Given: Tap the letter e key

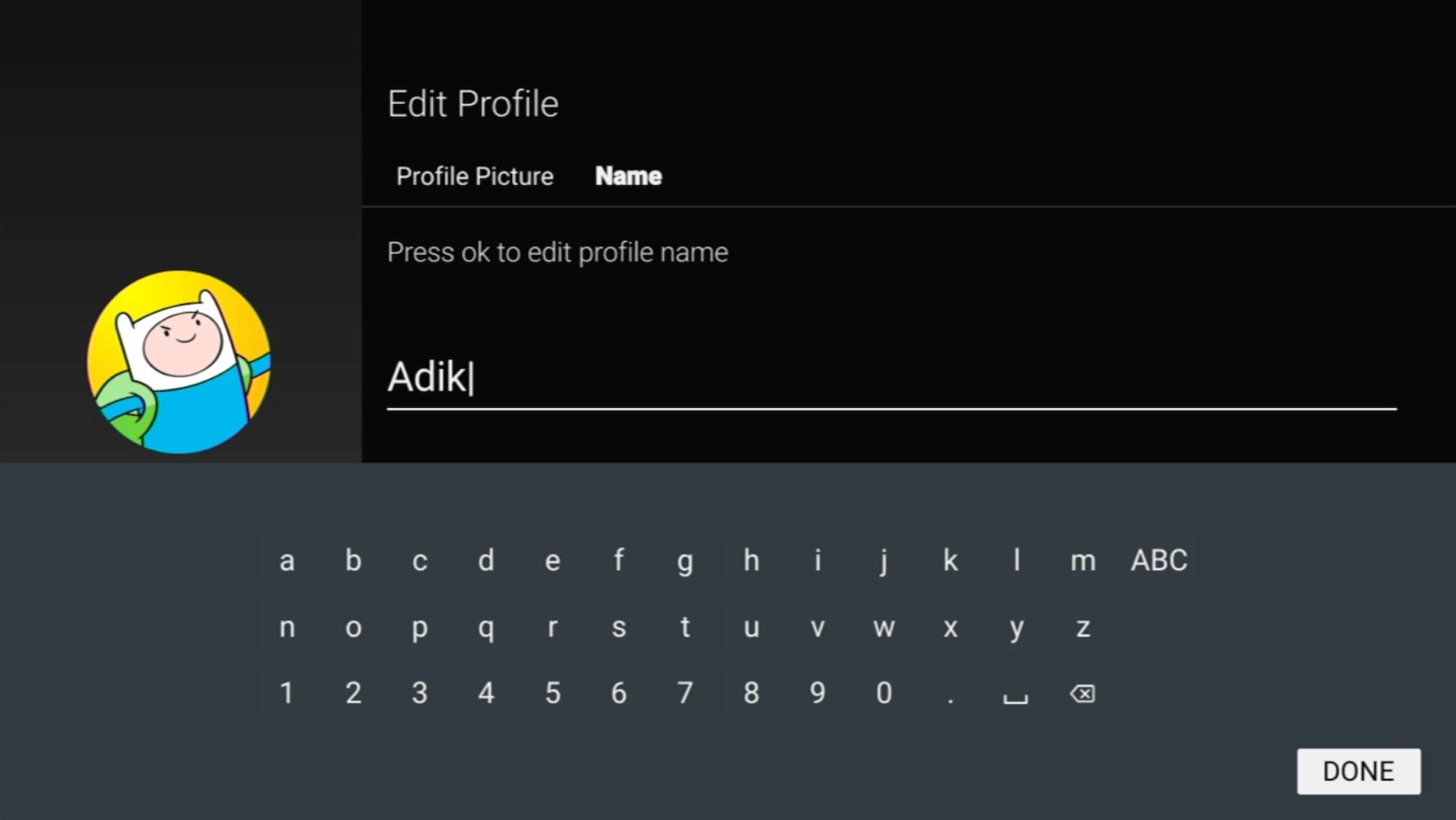Looking at the screenshot, I should [552, 561].
